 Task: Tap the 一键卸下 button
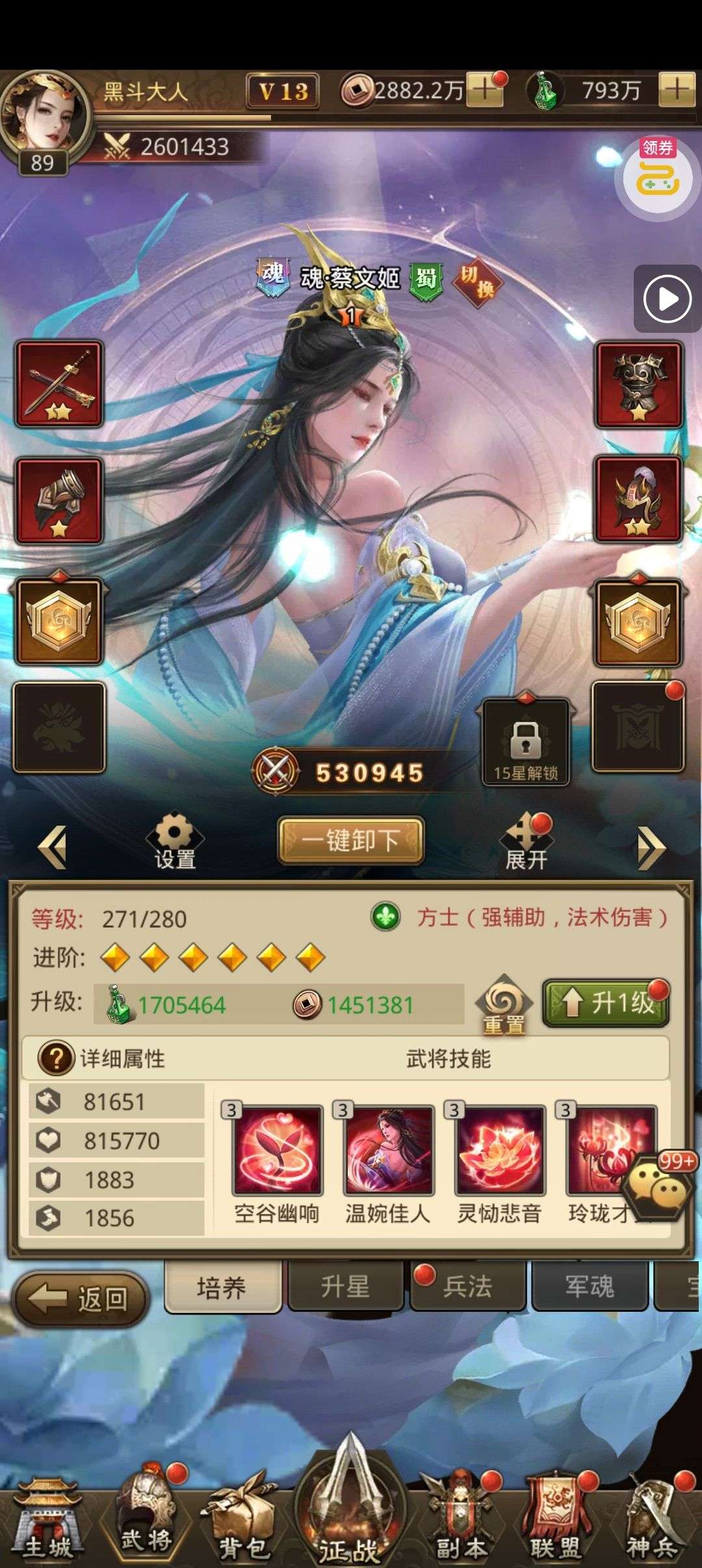pos(351,841)
